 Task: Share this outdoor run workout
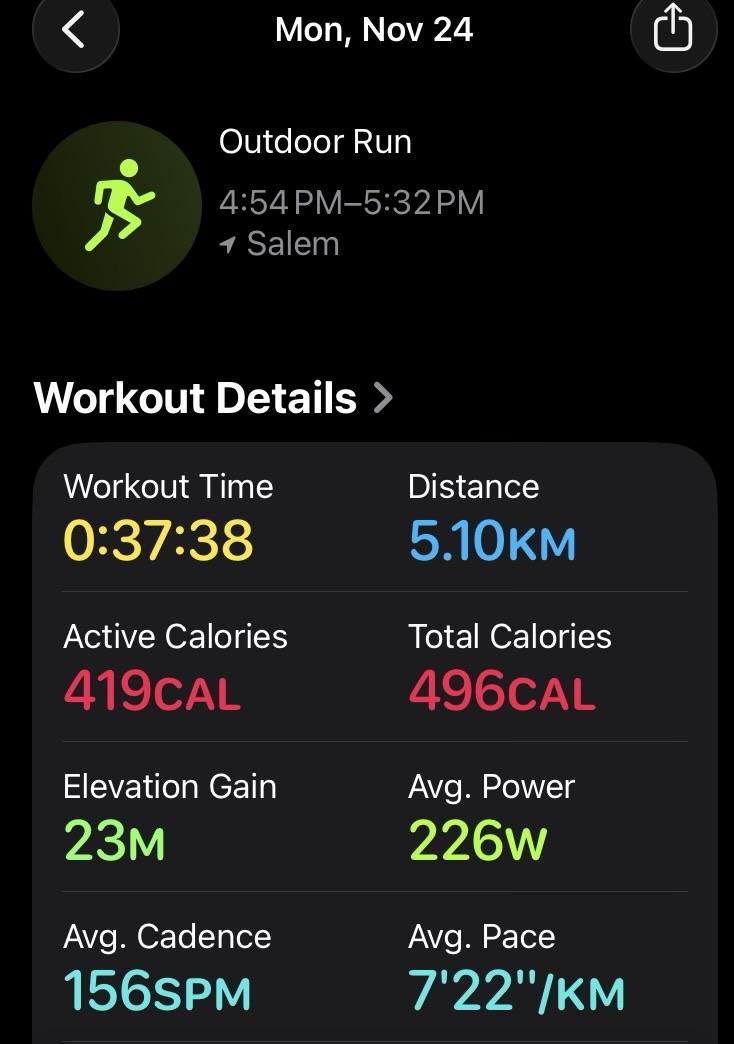click(673, 29)
